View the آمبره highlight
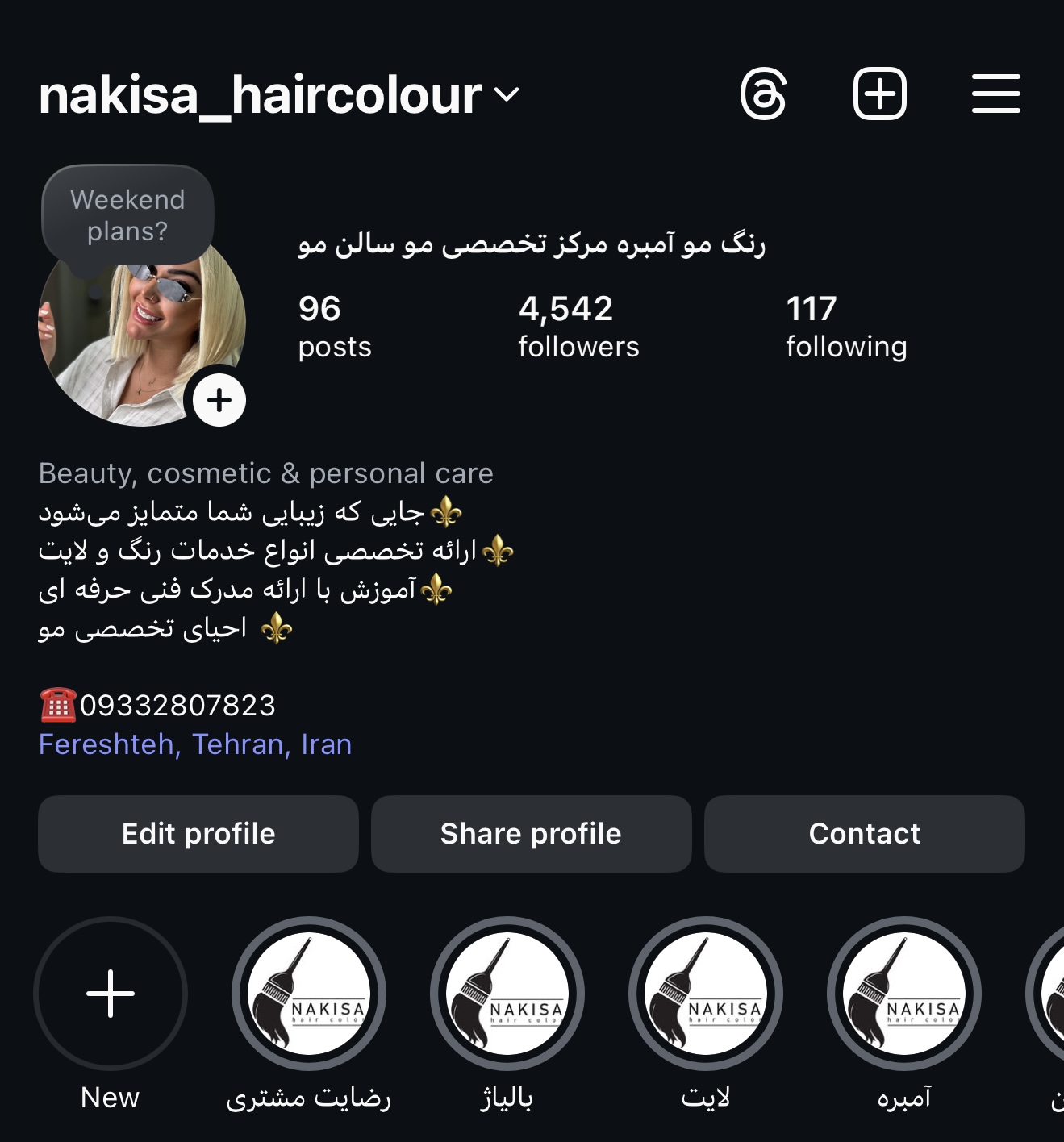 point(904,994)
